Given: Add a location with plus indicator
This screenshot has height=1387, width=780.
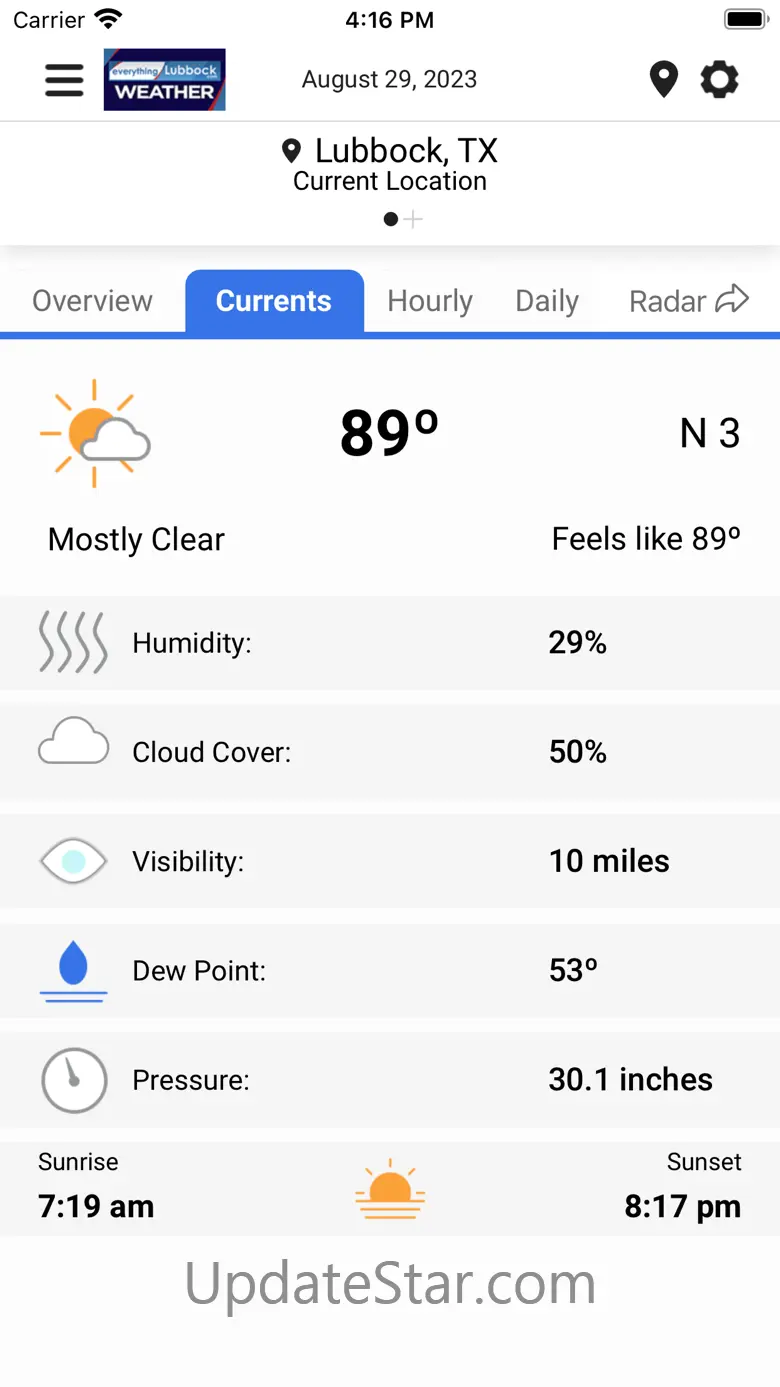Looking at the screenshot, I should coord(413,219).
